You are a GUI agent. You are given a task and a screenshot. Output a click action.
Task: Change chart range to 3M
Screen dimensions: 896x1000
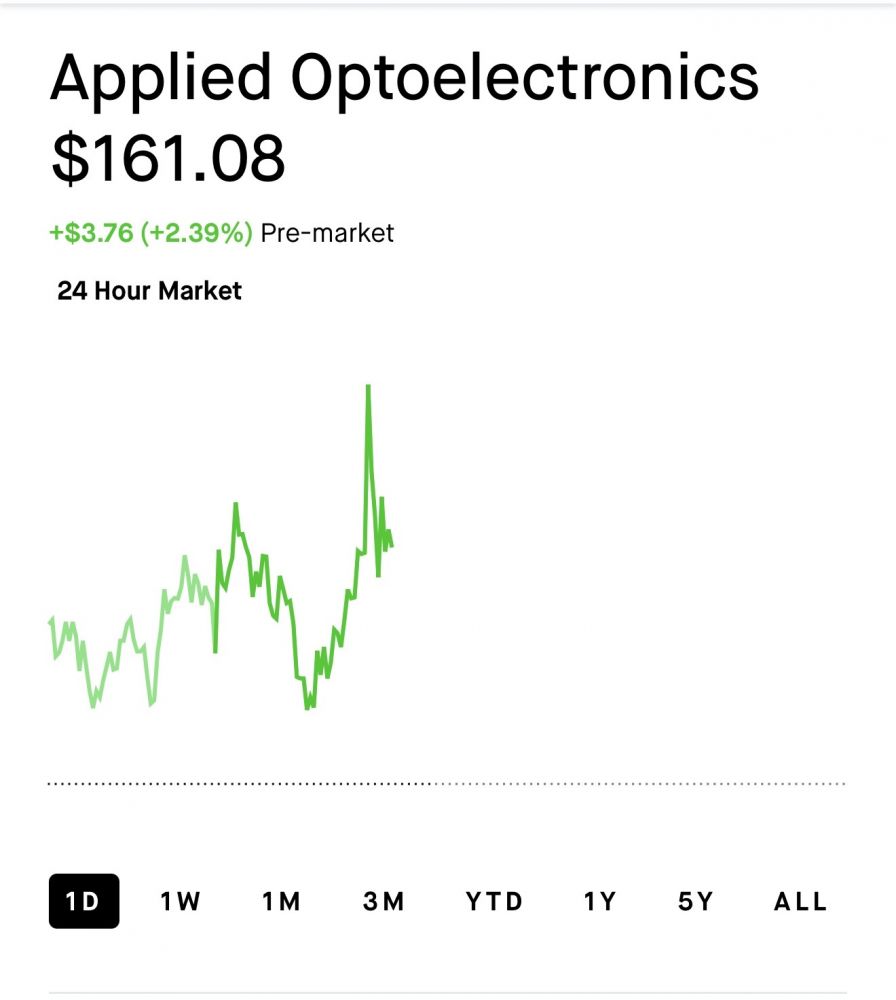384,901
